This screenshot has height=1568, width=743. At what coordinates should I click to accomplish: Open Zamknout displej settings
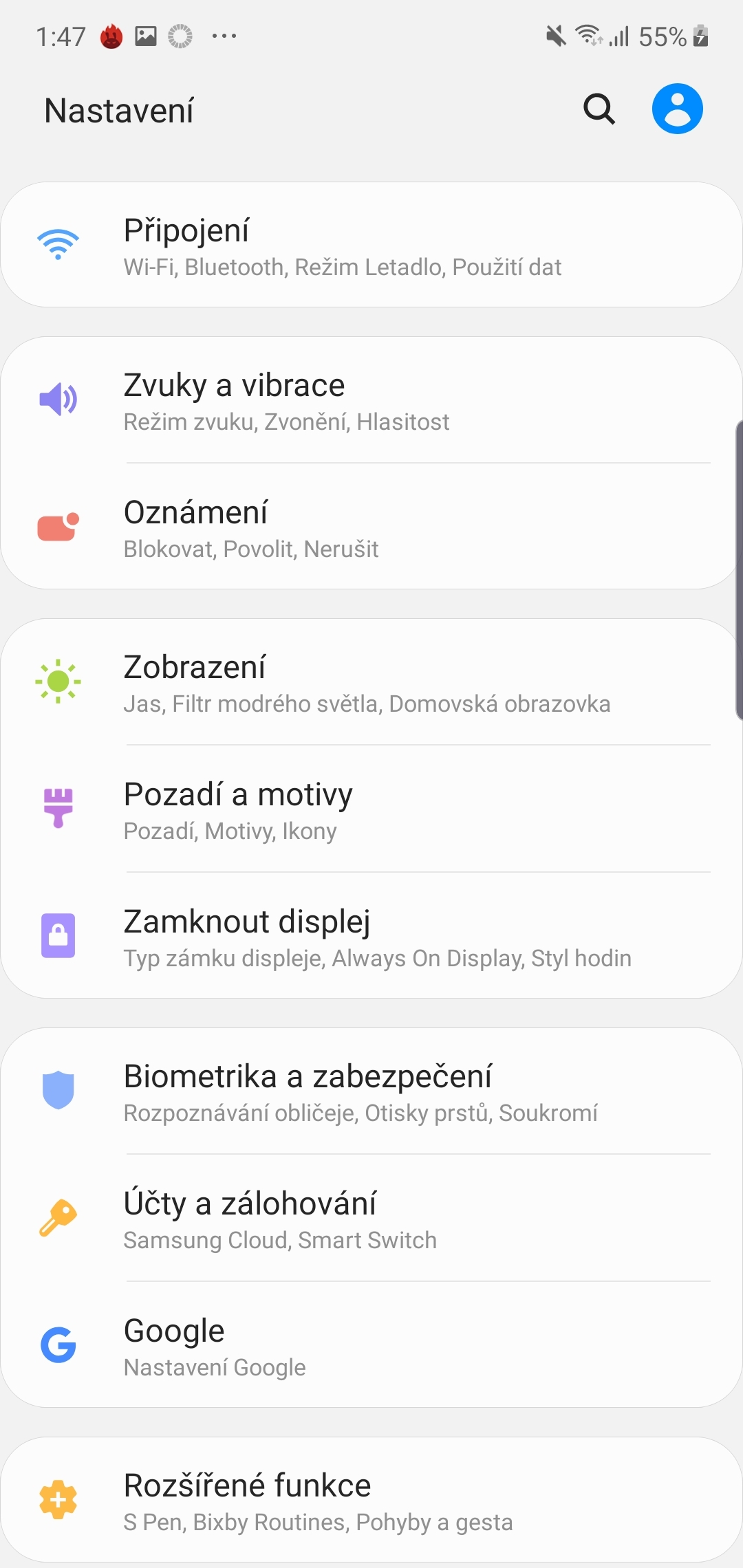(x=371, y=936)
